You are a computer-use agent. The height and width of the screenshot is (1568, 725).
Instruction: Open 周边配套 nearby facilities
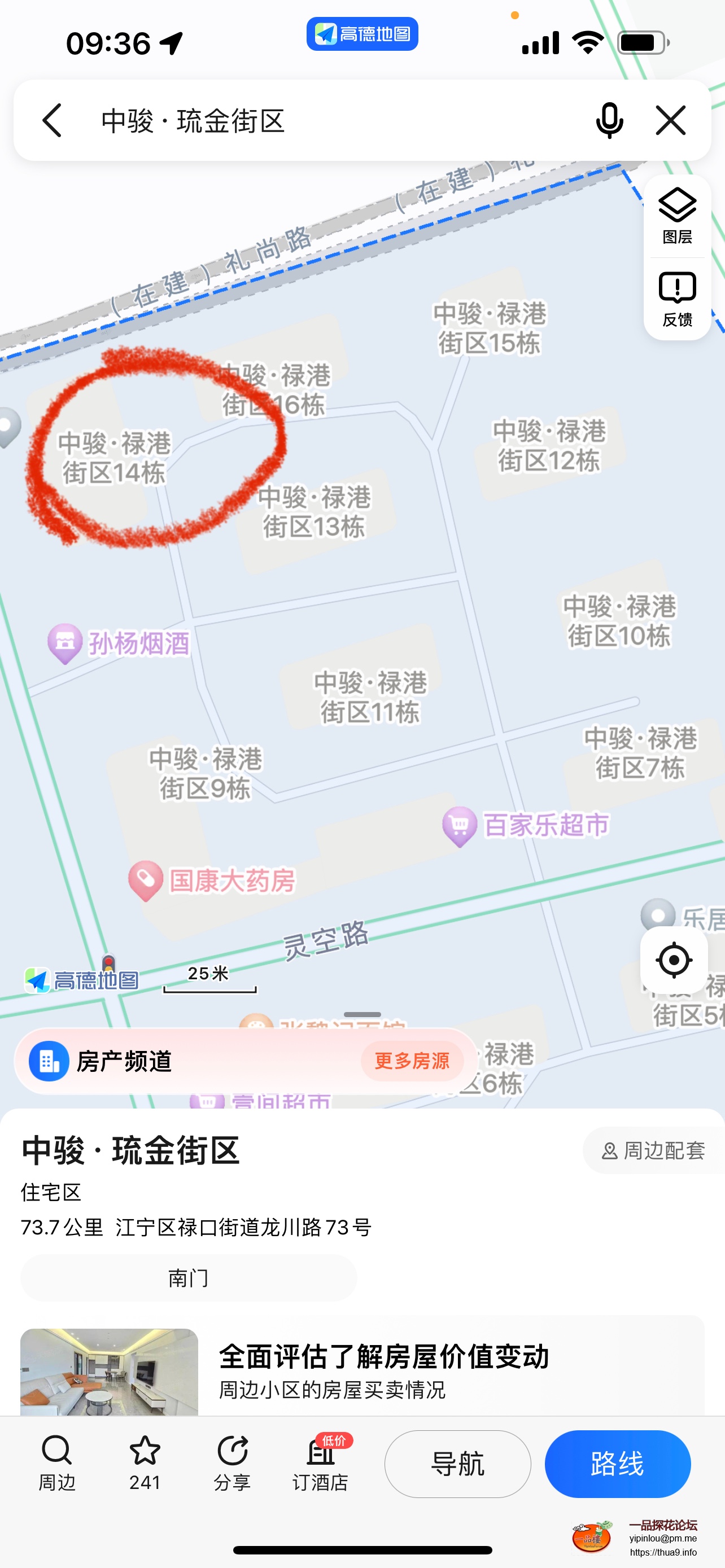point(654,1150)
